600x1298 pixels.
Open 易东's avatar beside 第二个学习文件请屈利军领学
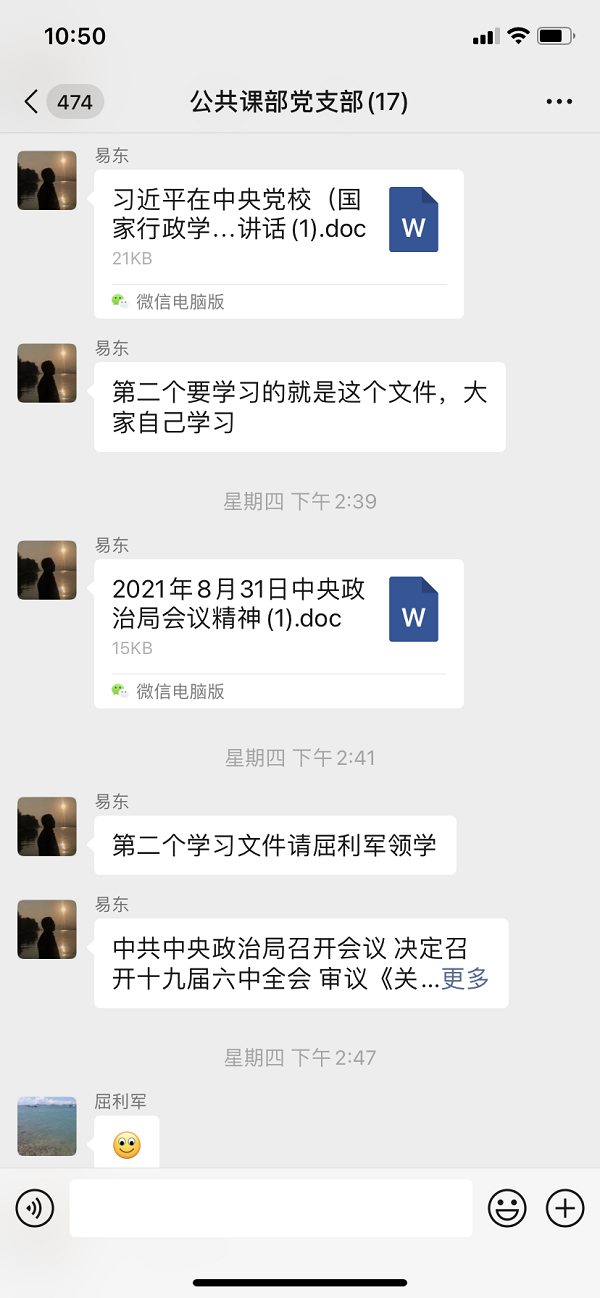coord(47,826)
